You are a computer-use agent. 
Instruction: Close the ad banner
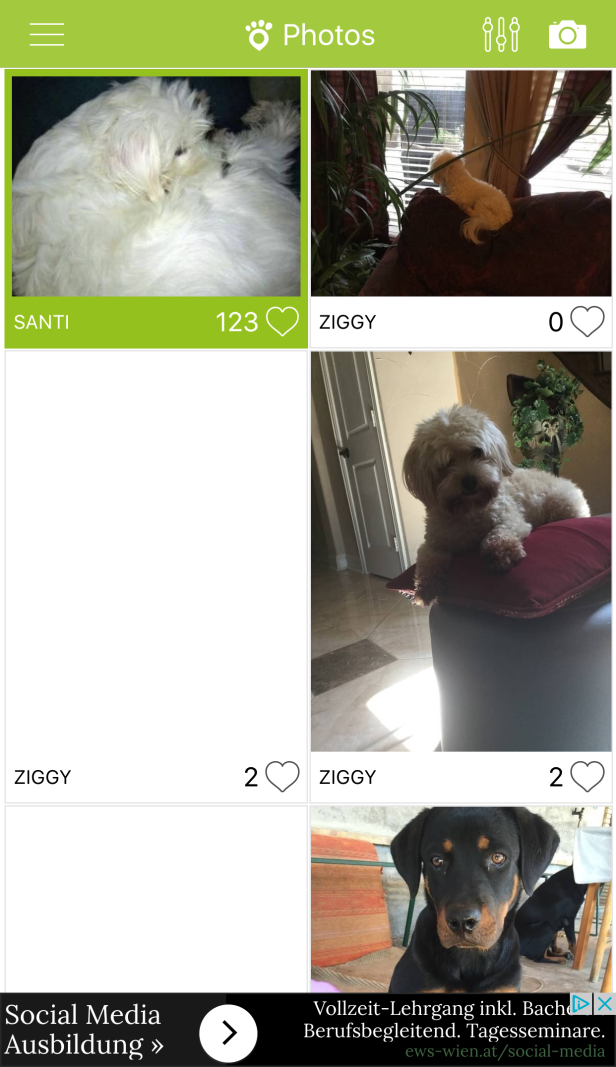pyautogui.click(x=604, y=1004)
